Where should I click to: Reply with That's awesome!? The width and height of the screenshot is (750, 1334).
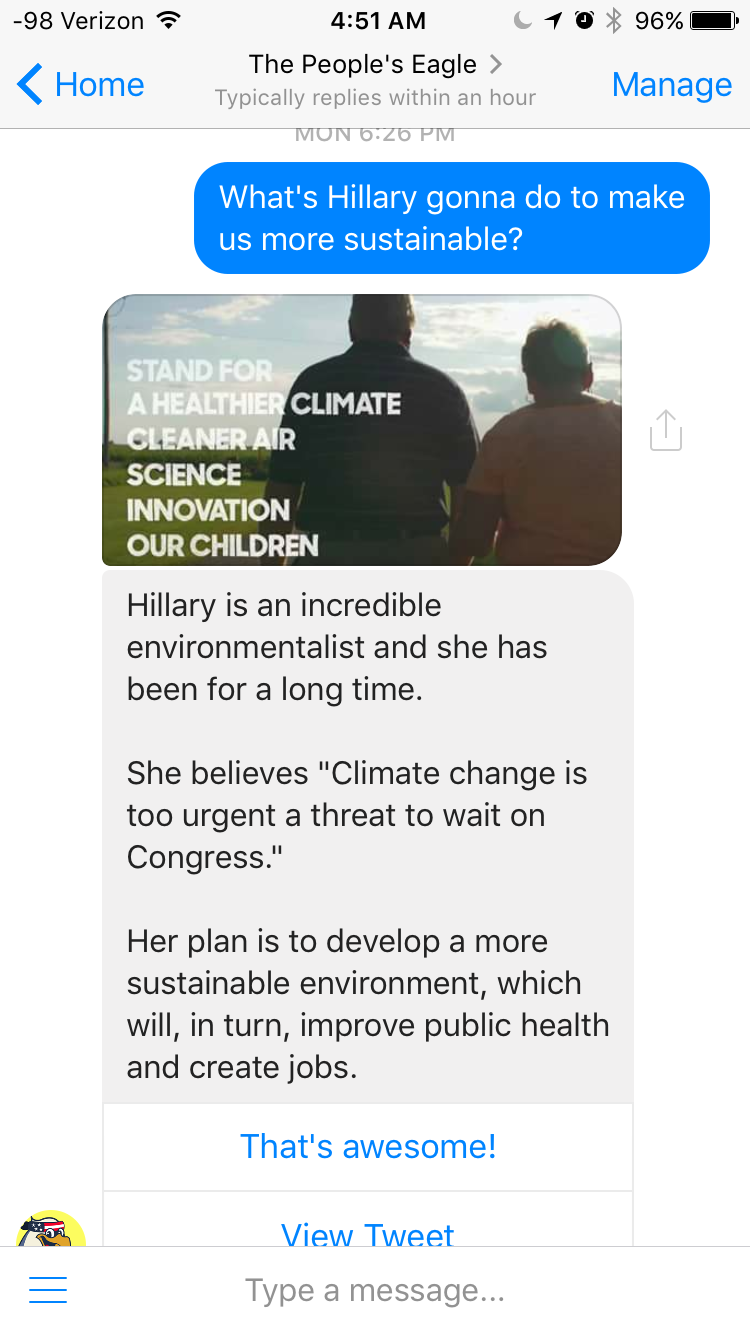(368, 1146)
